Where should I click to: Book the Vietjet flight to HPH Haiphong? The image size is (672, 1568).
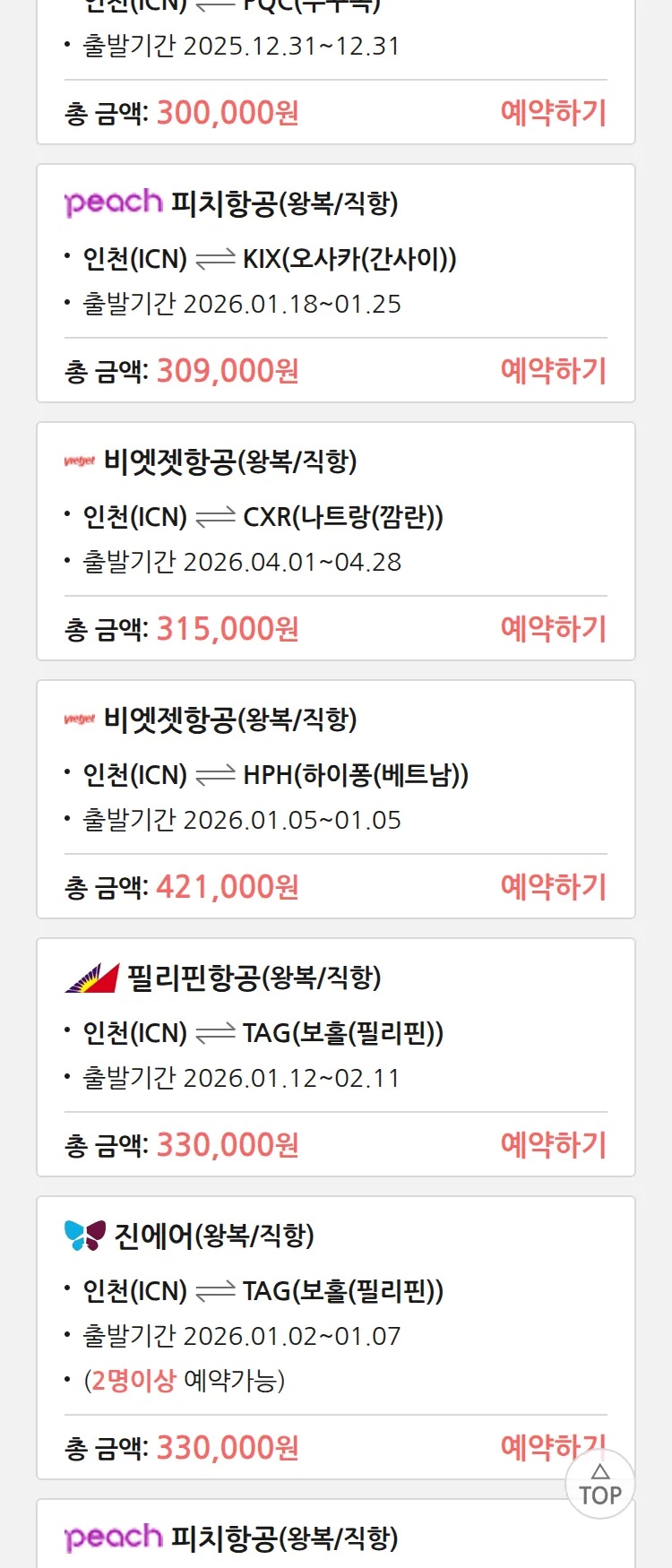(553, 887)
